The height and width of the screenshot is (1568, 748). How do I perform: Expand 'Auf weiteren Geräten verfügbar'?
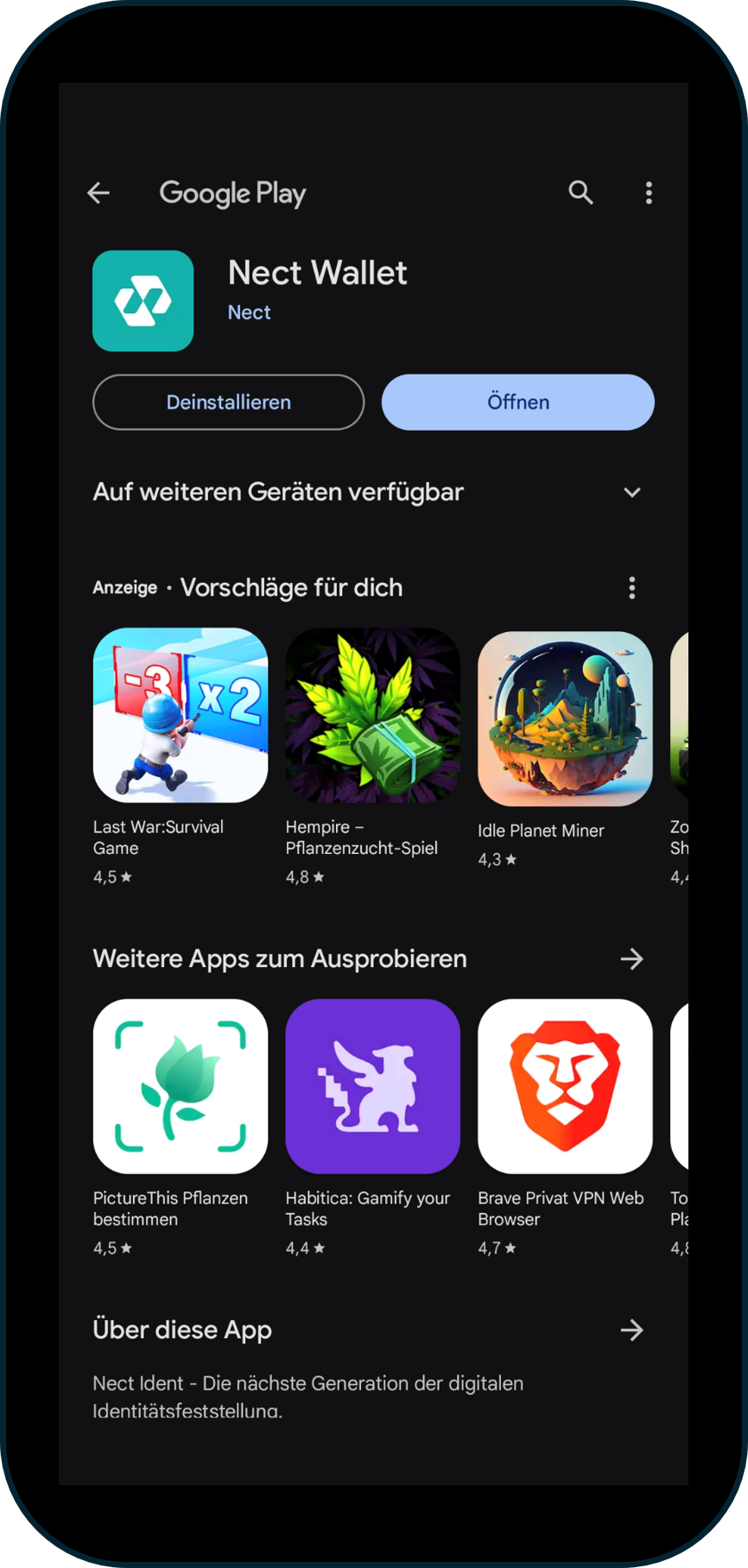(631, 492)
